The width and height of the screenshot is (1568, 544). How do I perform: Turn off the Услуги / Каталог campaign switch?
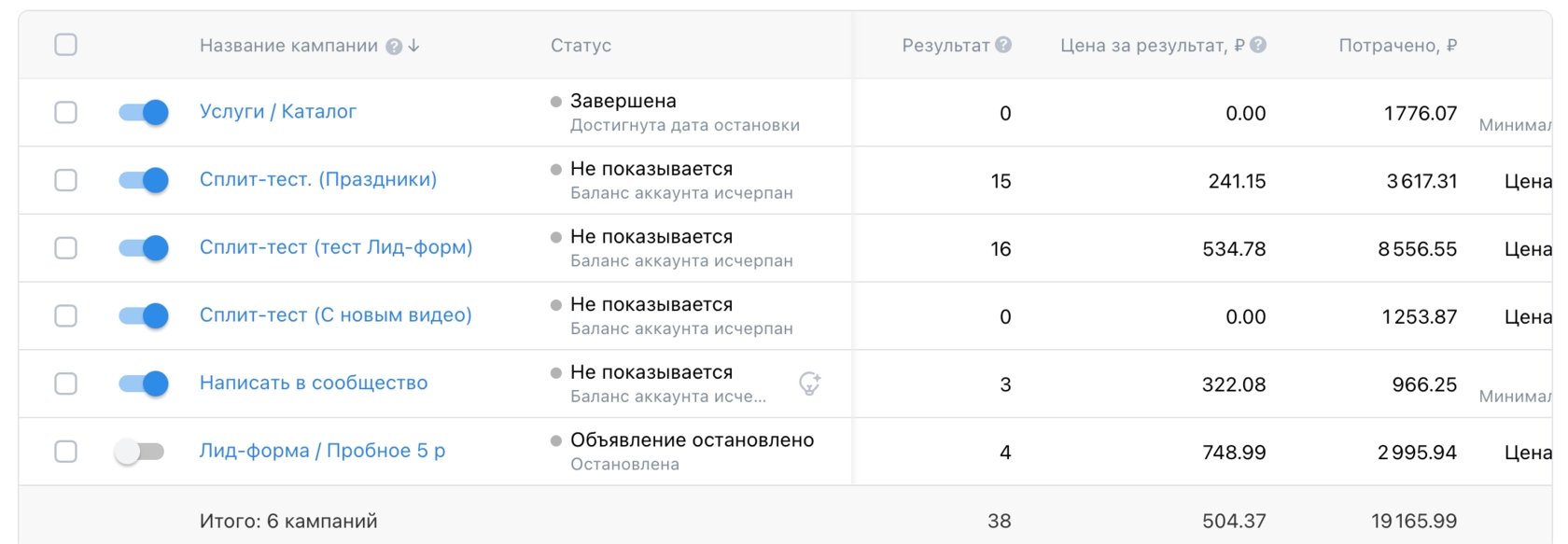(x=143, y=113)
